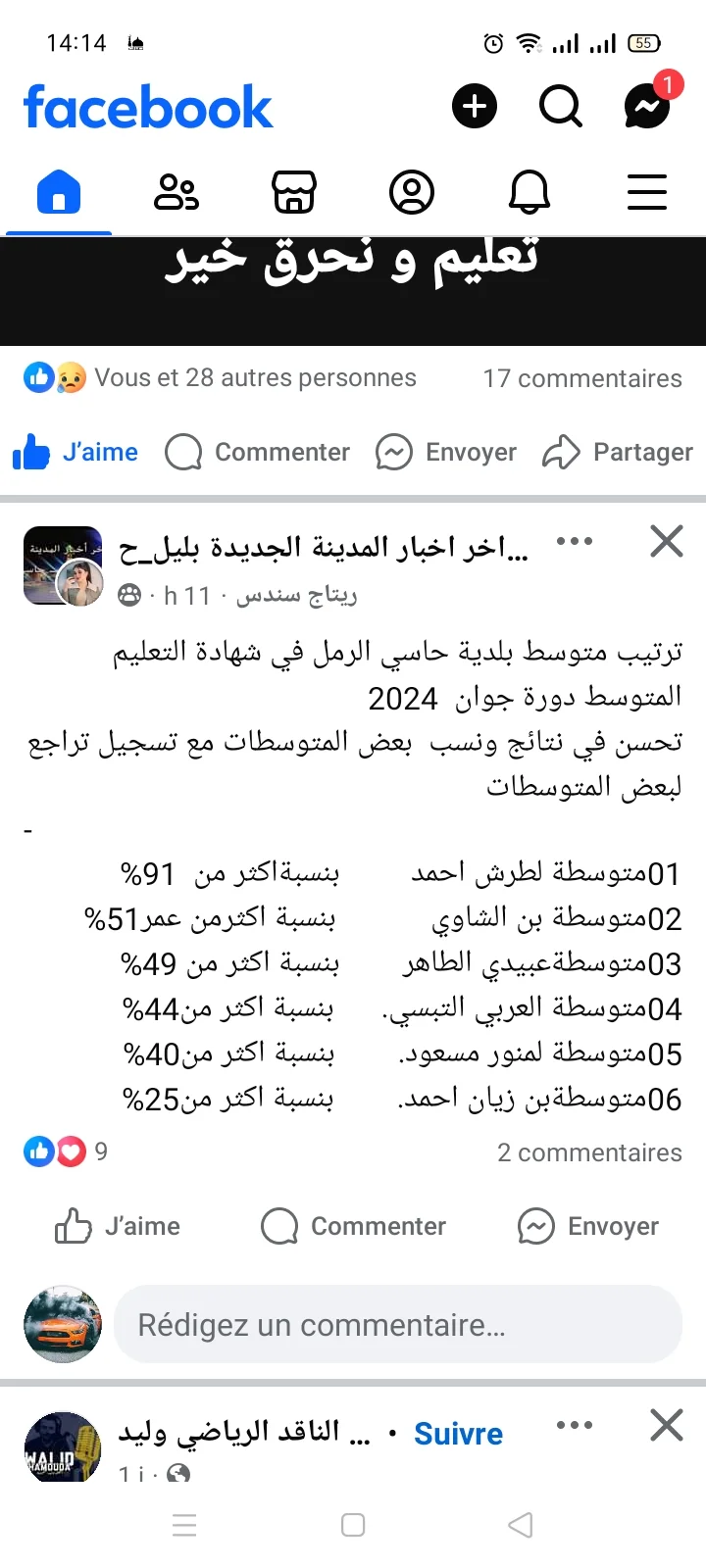Tap Commenter under the ranking post
Screen dimensions: 706x1568
coord(353,1226)
